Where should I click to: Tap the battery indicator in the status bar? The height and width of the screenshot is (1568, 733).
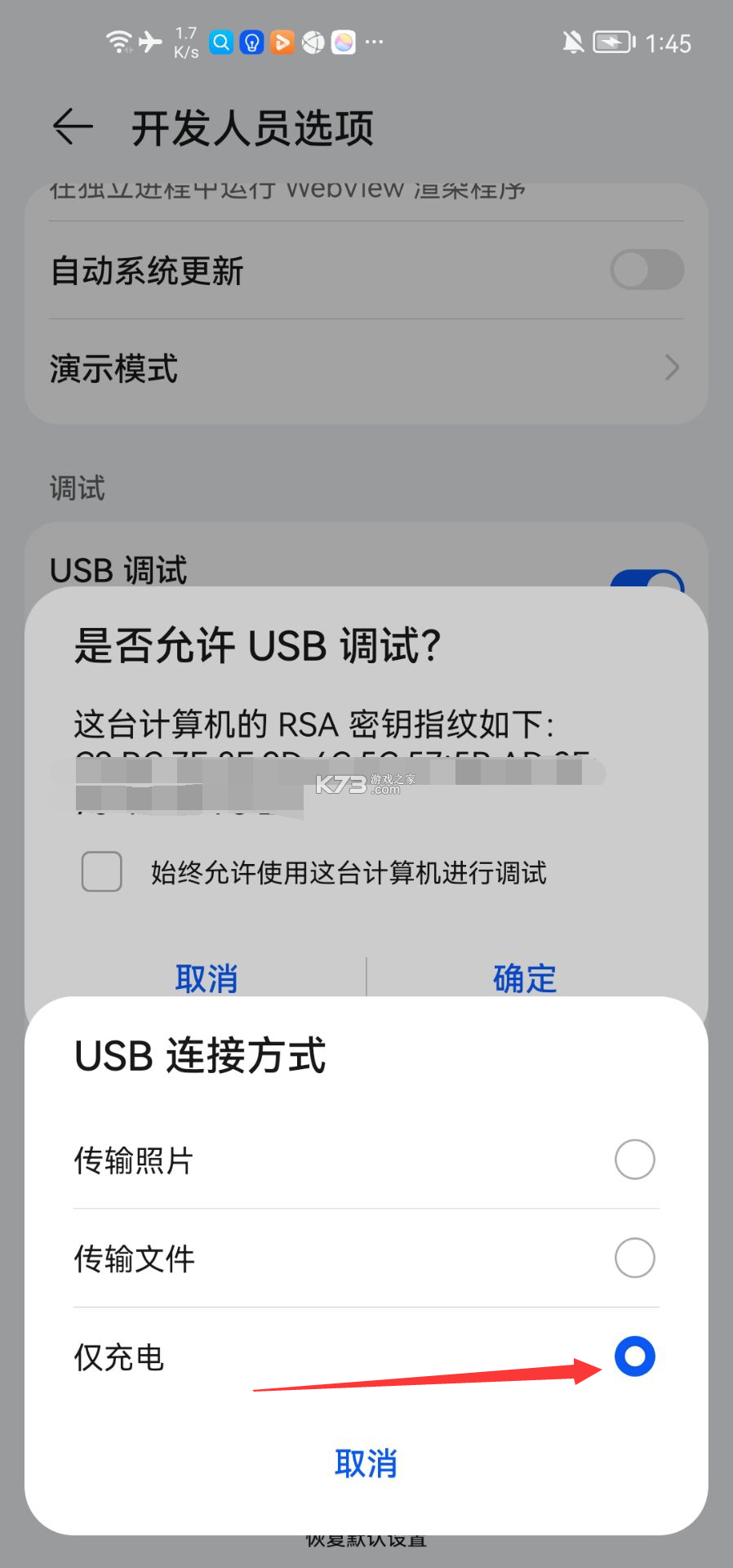pyautogui.click(x=612, y=42)
